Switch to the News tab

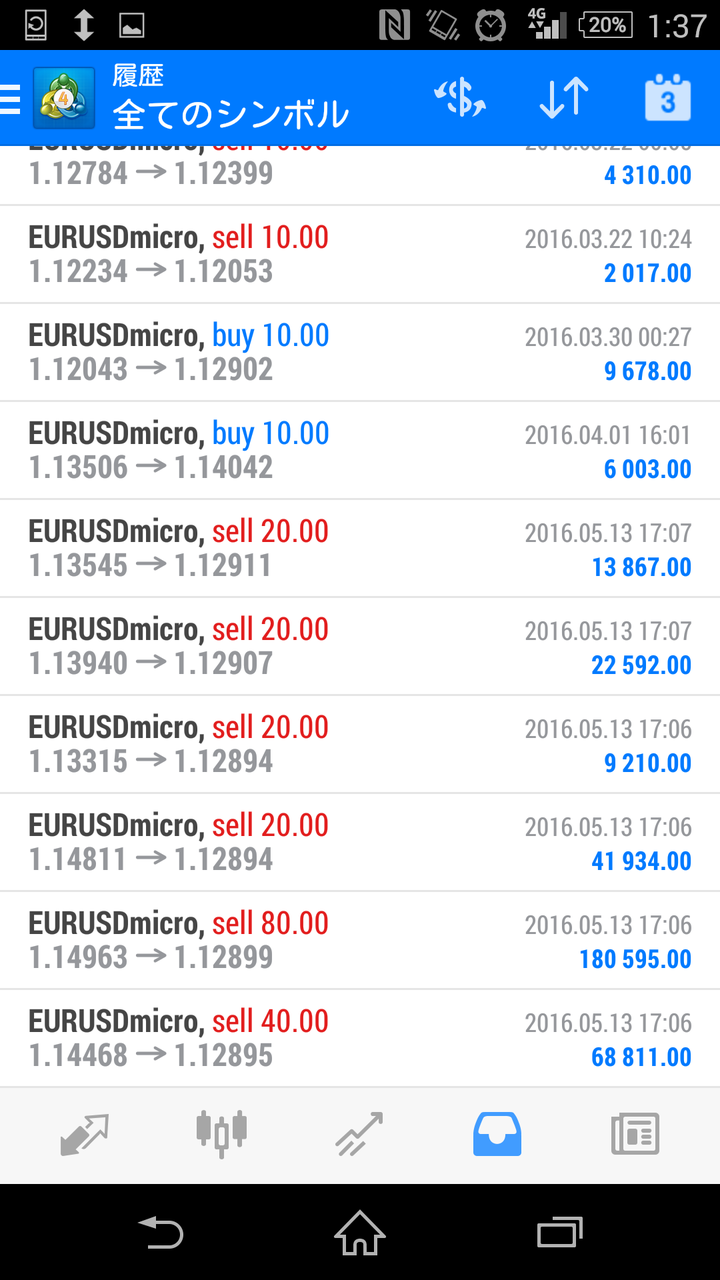pyautogui.click(x=635, y=1135)
